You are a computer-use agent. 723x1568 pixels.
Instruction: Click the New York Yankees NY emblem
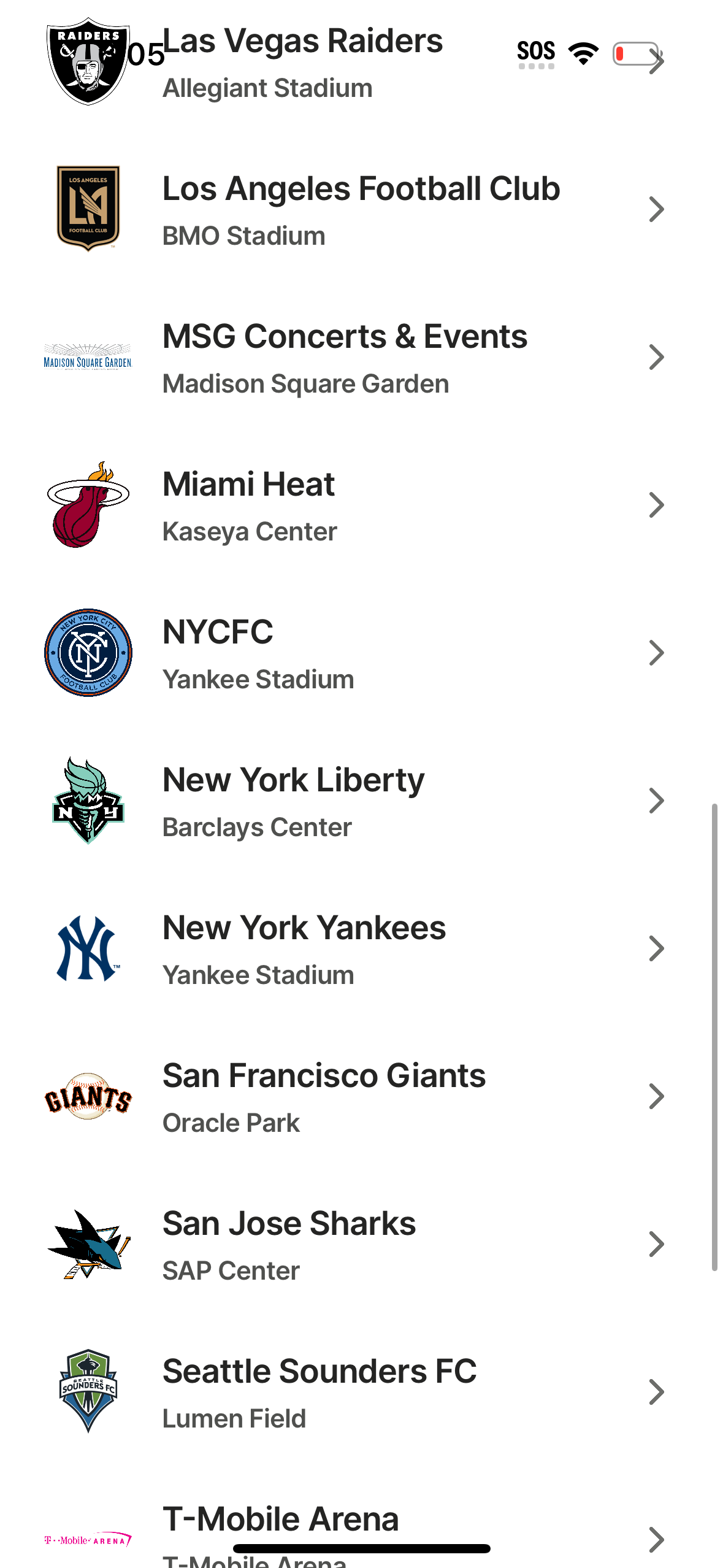pyautogui.click(x=88, y=948)
